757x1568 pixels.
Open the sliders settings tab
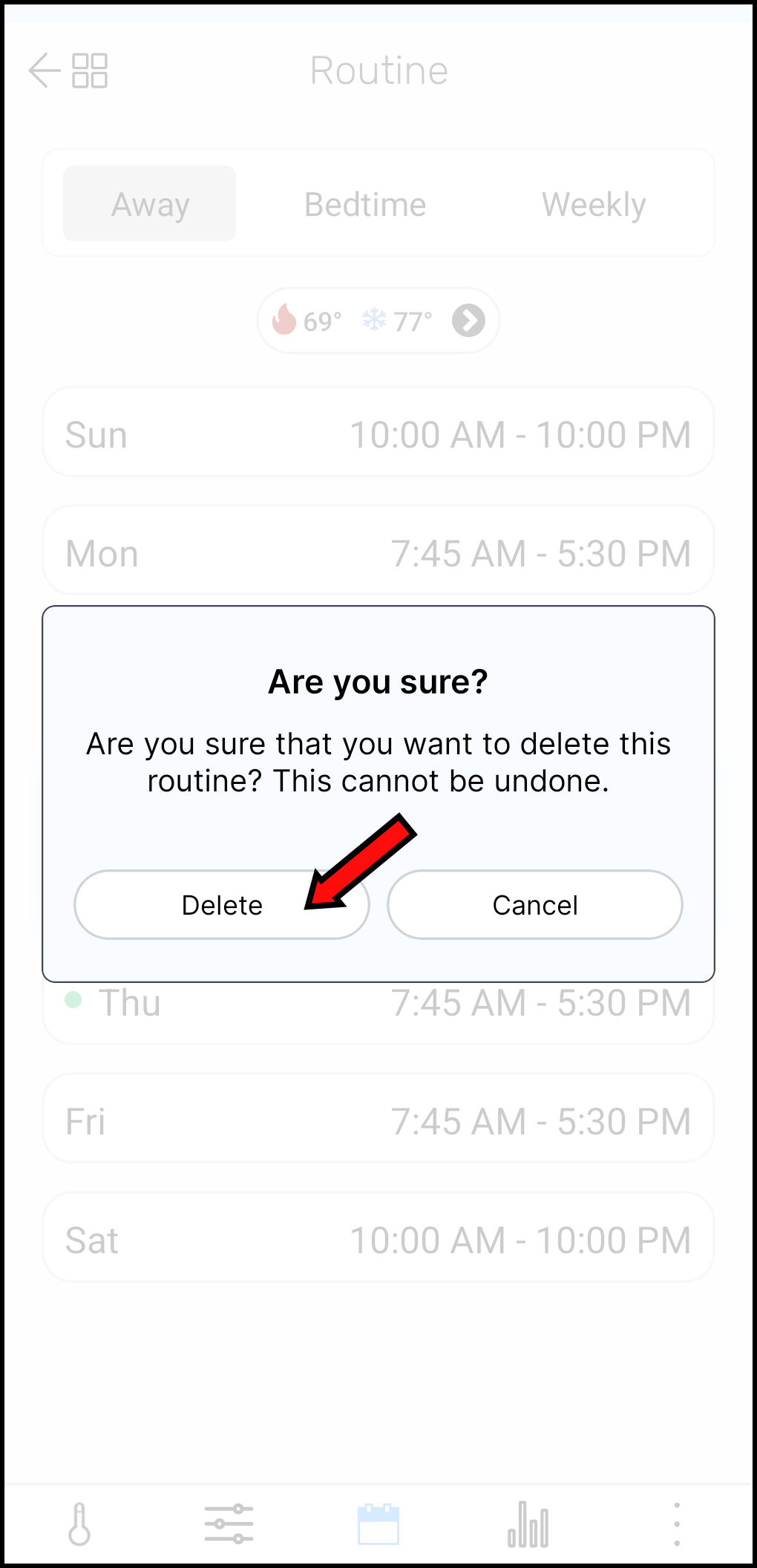point(229,1524)
